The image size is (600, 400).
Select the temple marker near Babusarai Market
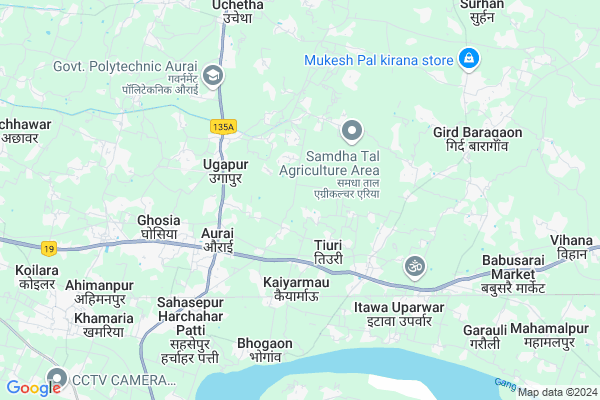(413, 266)
